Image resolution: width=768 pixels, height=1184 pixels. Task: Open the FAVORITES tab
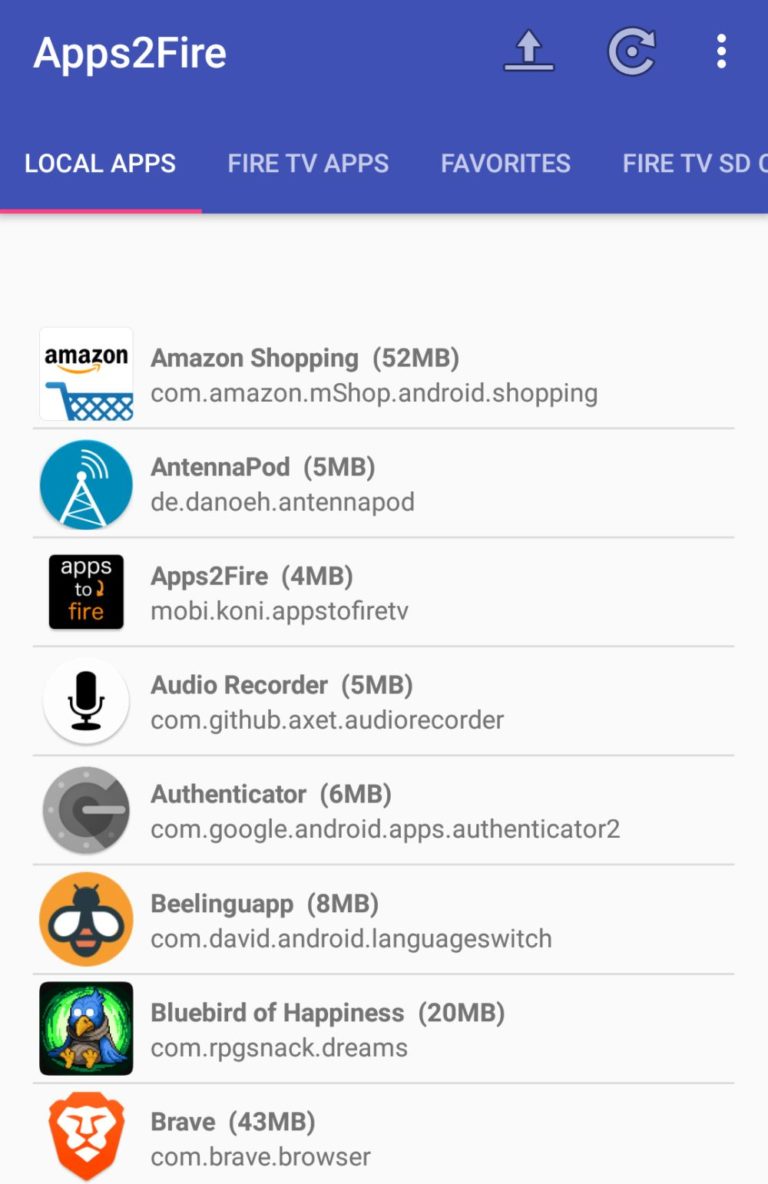(x=505, y=163)
